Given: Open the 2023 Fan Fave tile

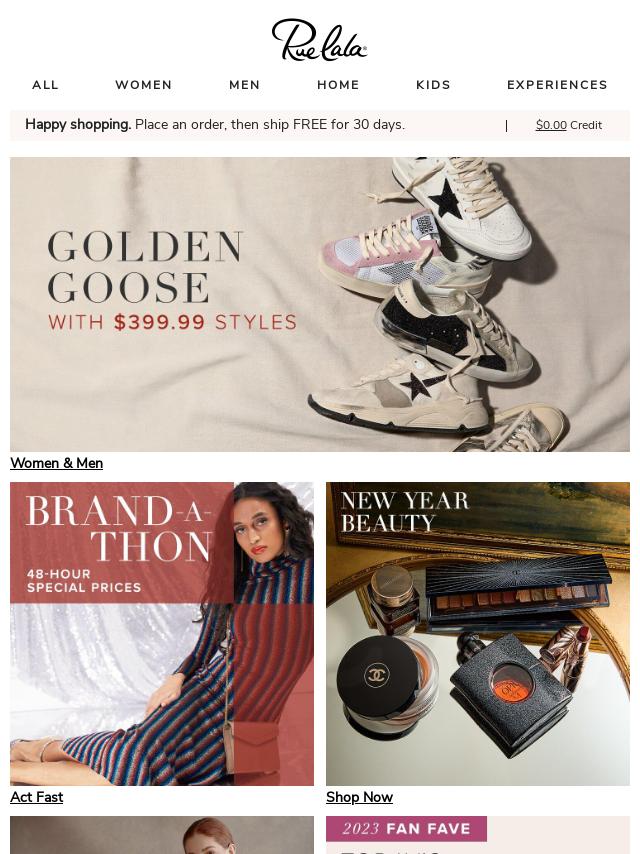Looking at the screenshot, I should pos(478,835).
